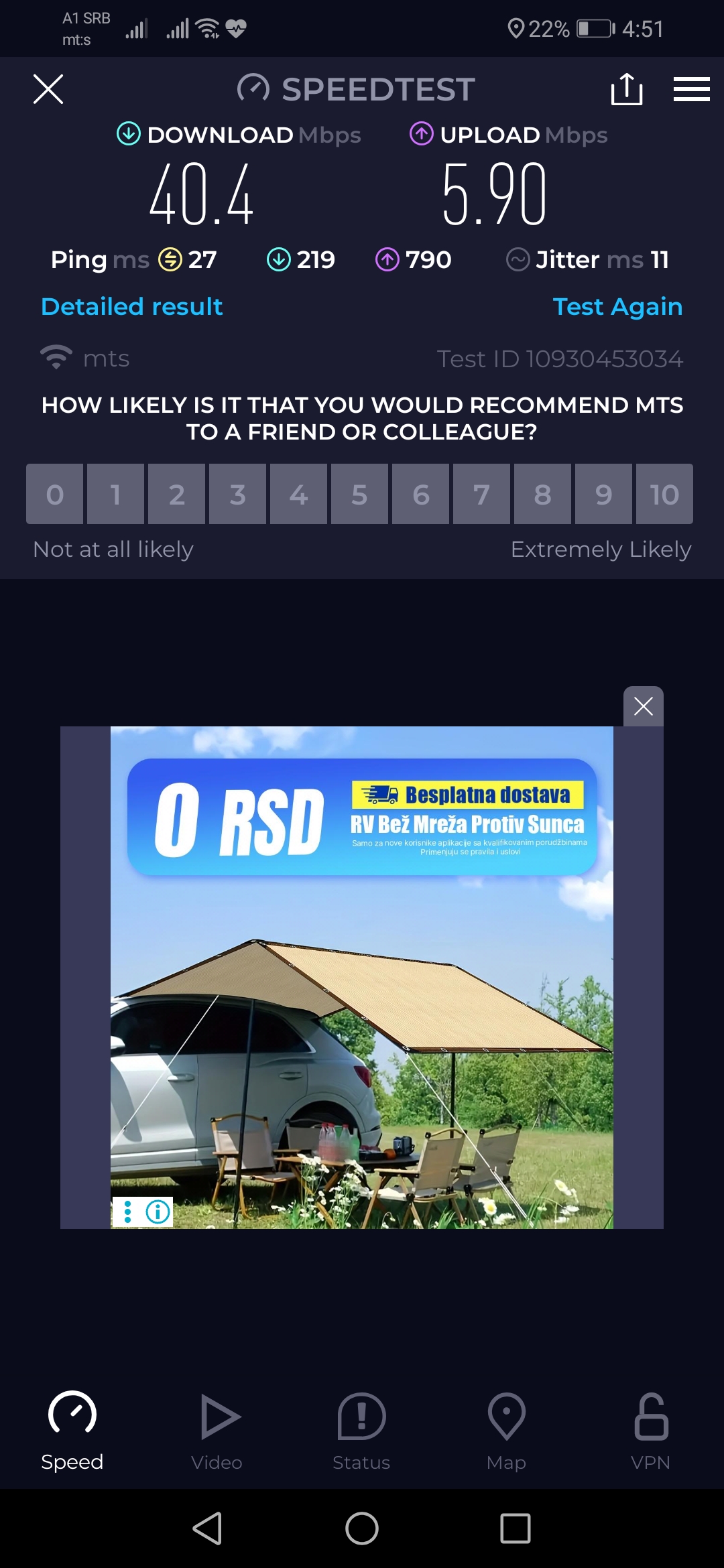Open the hamburger menu
This screenshot has width=724, height=1568.
tap(691, 89)
